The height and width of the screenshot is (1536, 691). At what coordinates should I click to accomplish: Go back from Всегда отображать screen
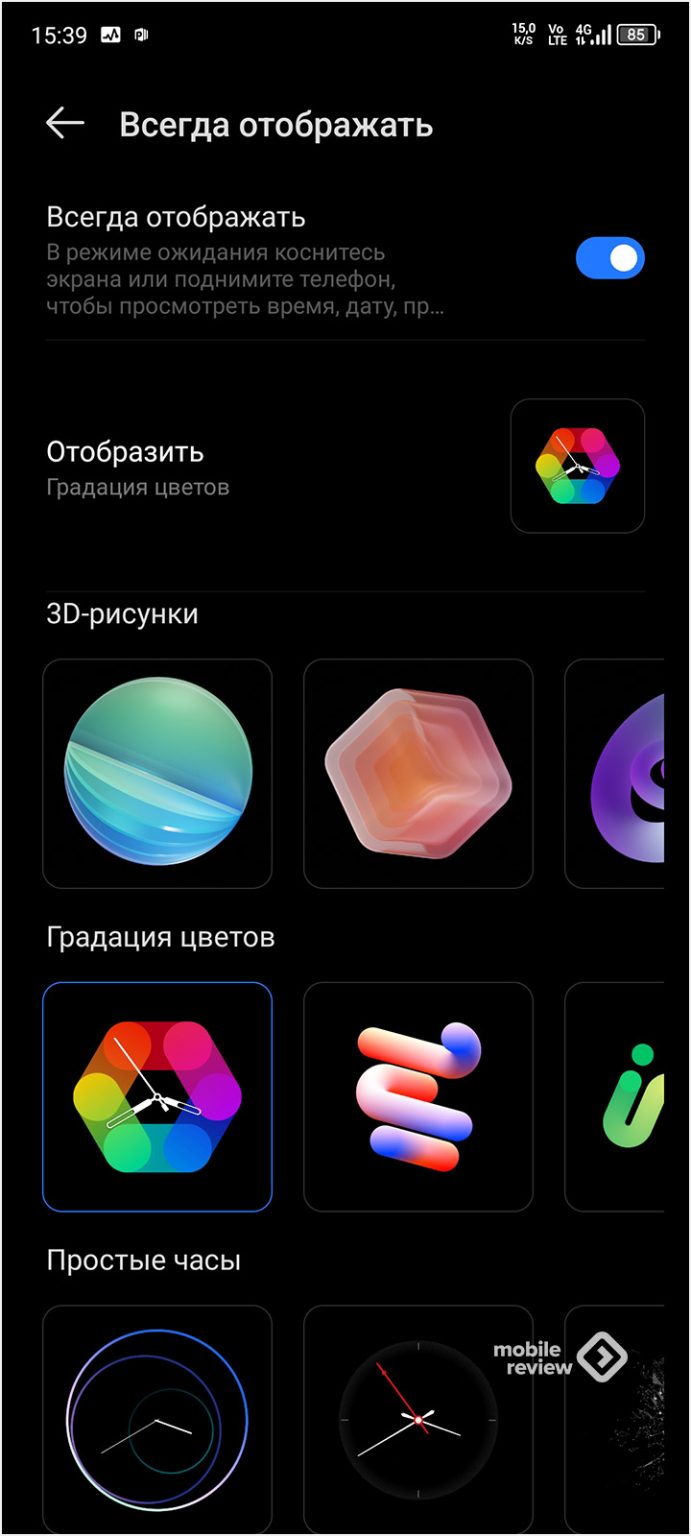65,124
